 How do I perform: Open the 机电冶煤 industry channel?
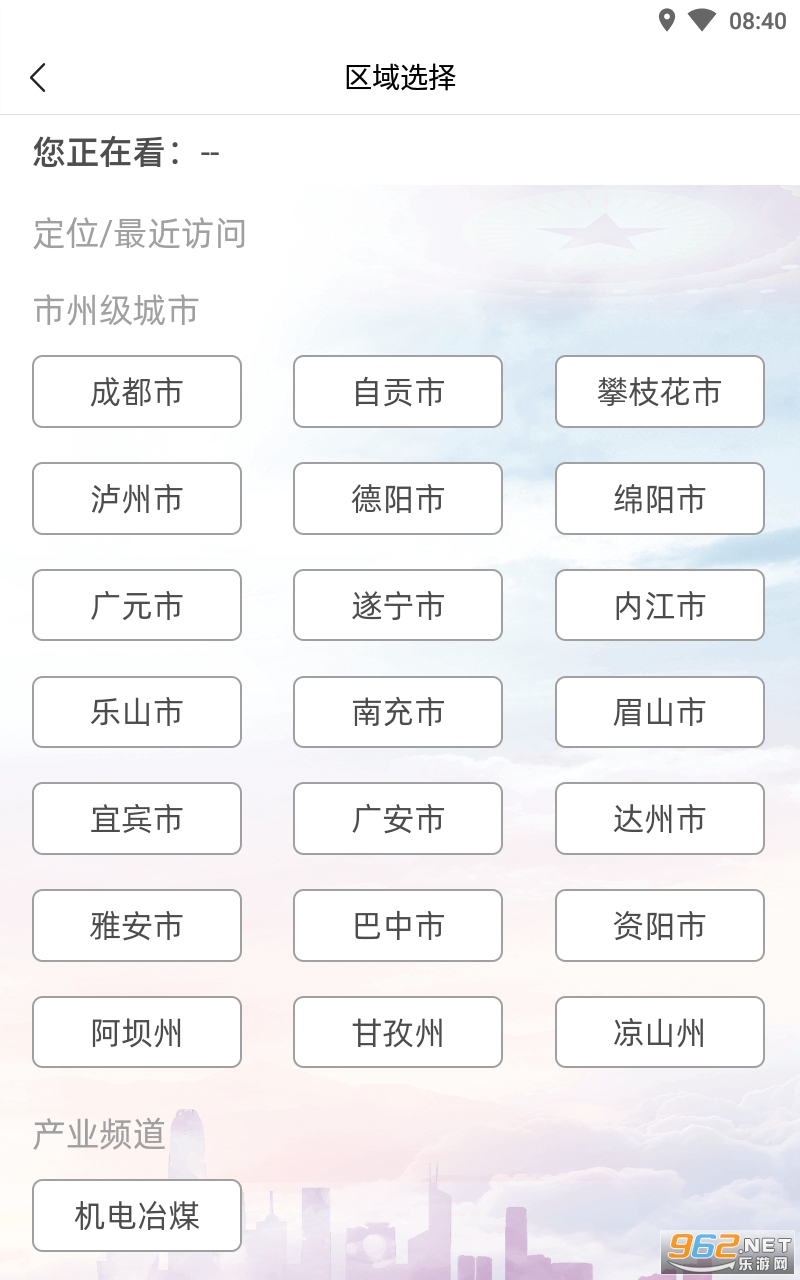137,1216
